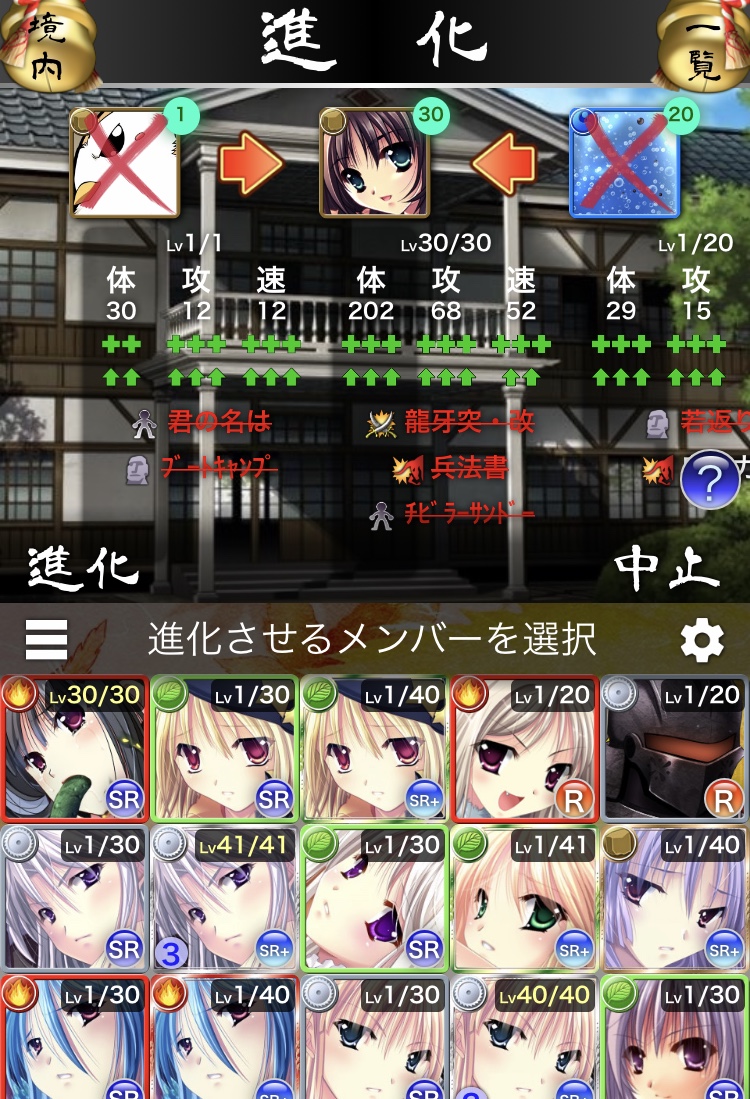Tap the crossed-out blue material card
The width and height of the screenshot is (750, 1099).
click(x=624, y=162)
